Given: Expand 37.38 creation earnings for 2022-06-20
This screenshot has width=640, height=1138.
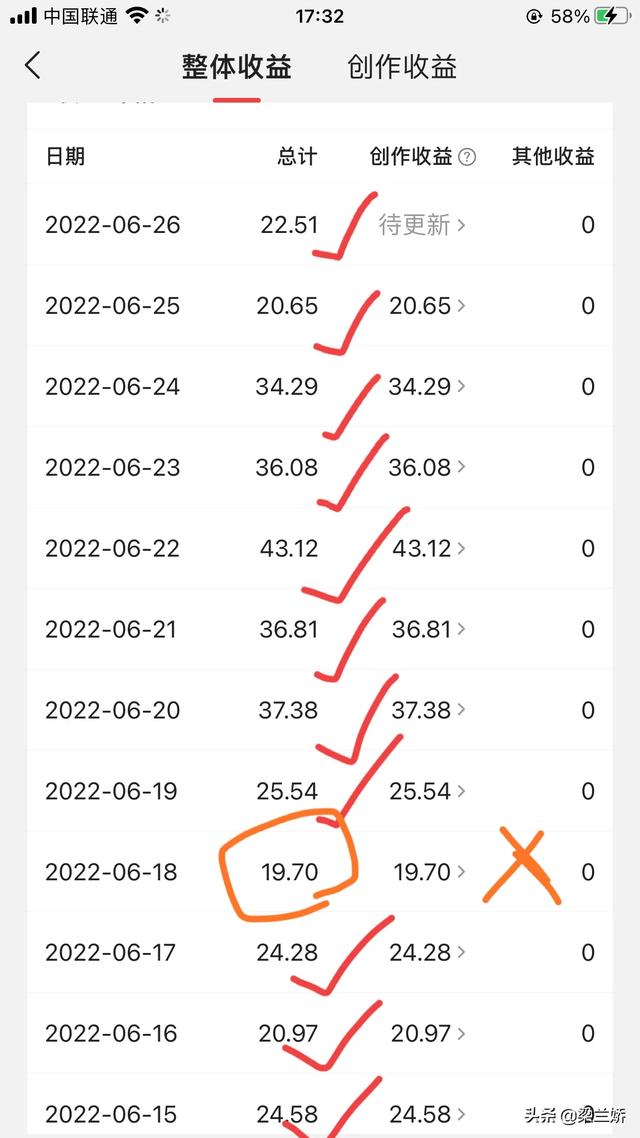Looking at the screenshot, I should click(x=429, y=710).
